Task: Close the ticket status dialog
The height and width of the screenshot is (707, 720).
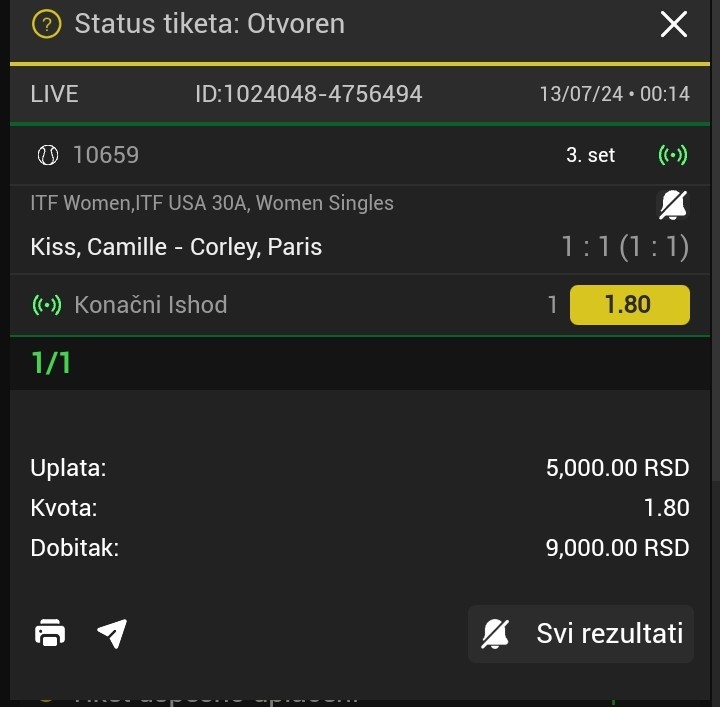Action: 674,24
